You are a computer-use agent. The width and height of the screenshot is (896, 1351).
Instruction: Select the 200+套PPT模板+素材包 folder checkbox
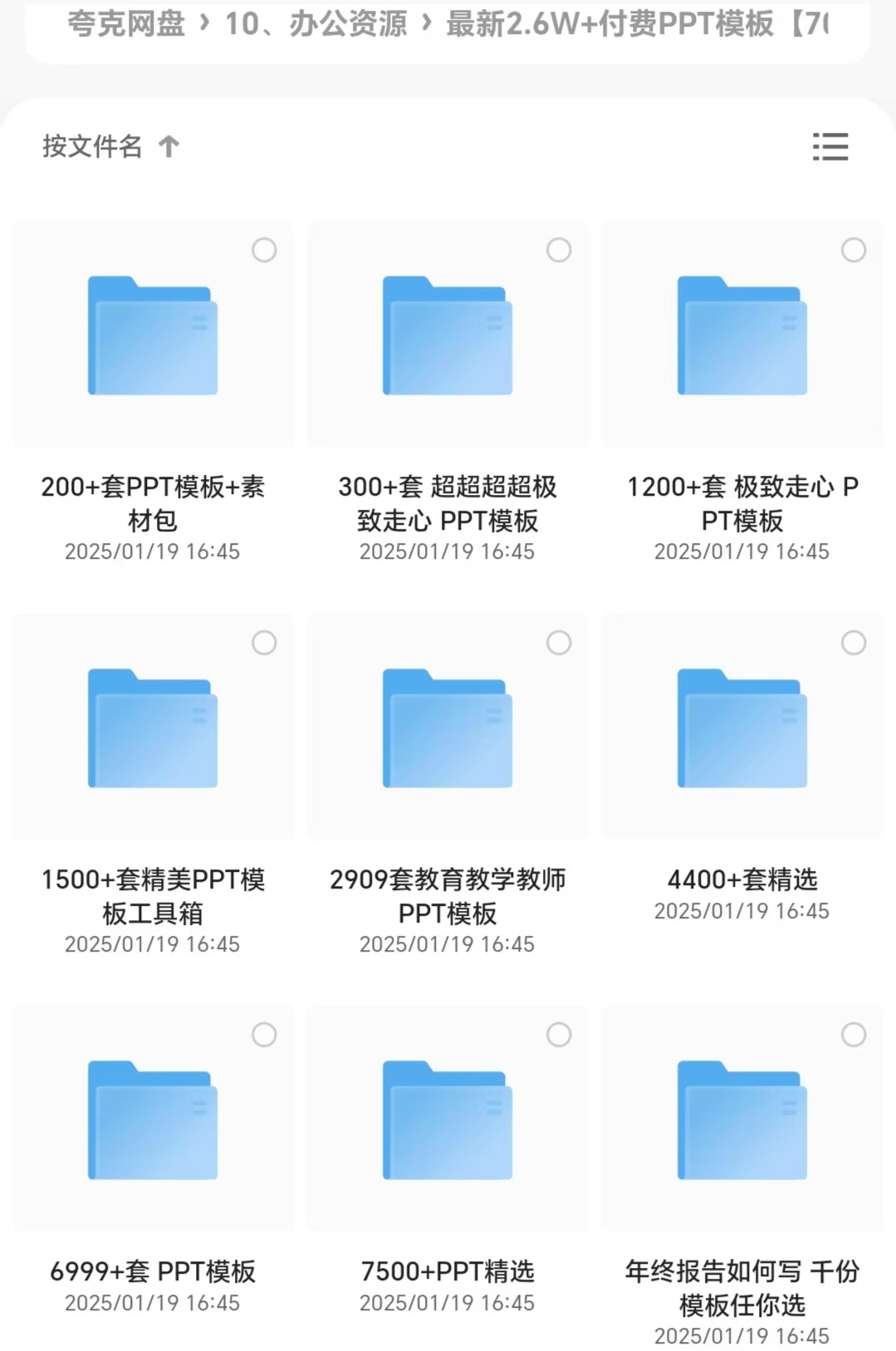pos(264,250)
